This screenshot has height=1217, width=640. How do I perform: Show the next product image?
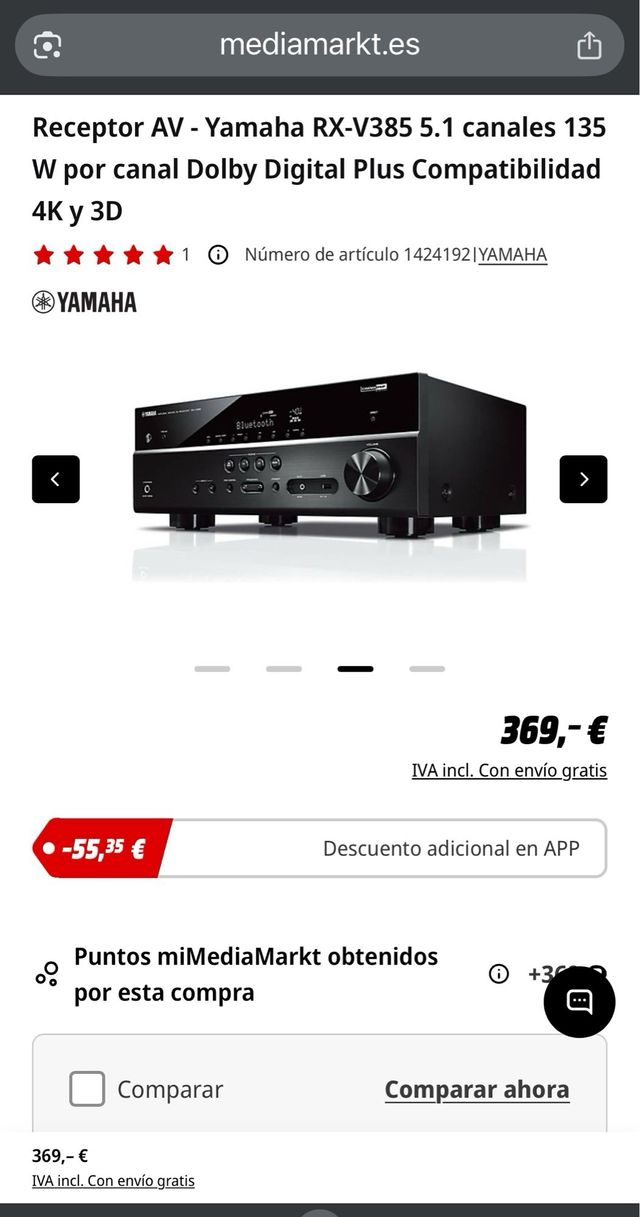coord(583,479)
